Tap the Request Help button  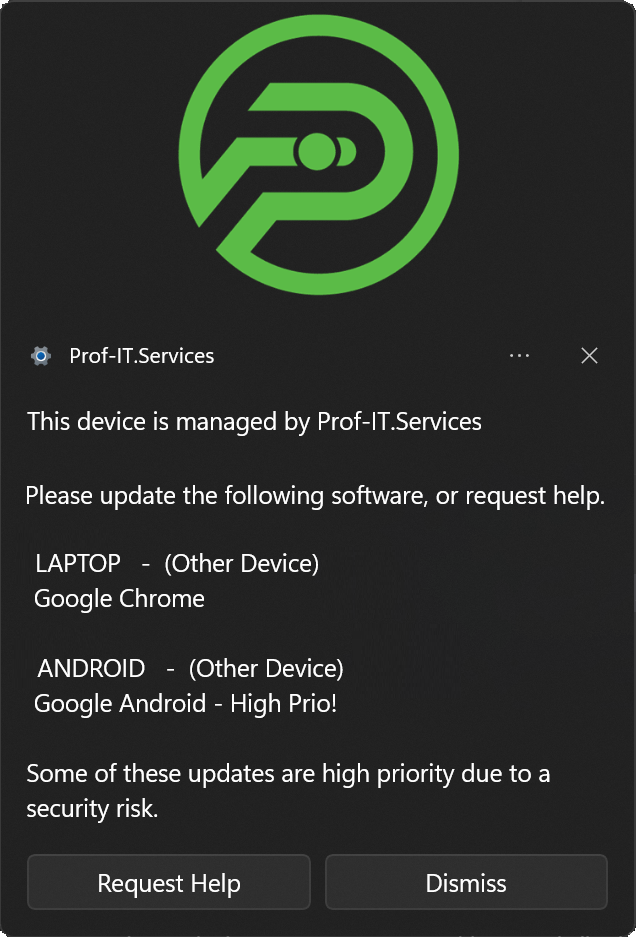[169, 883]
